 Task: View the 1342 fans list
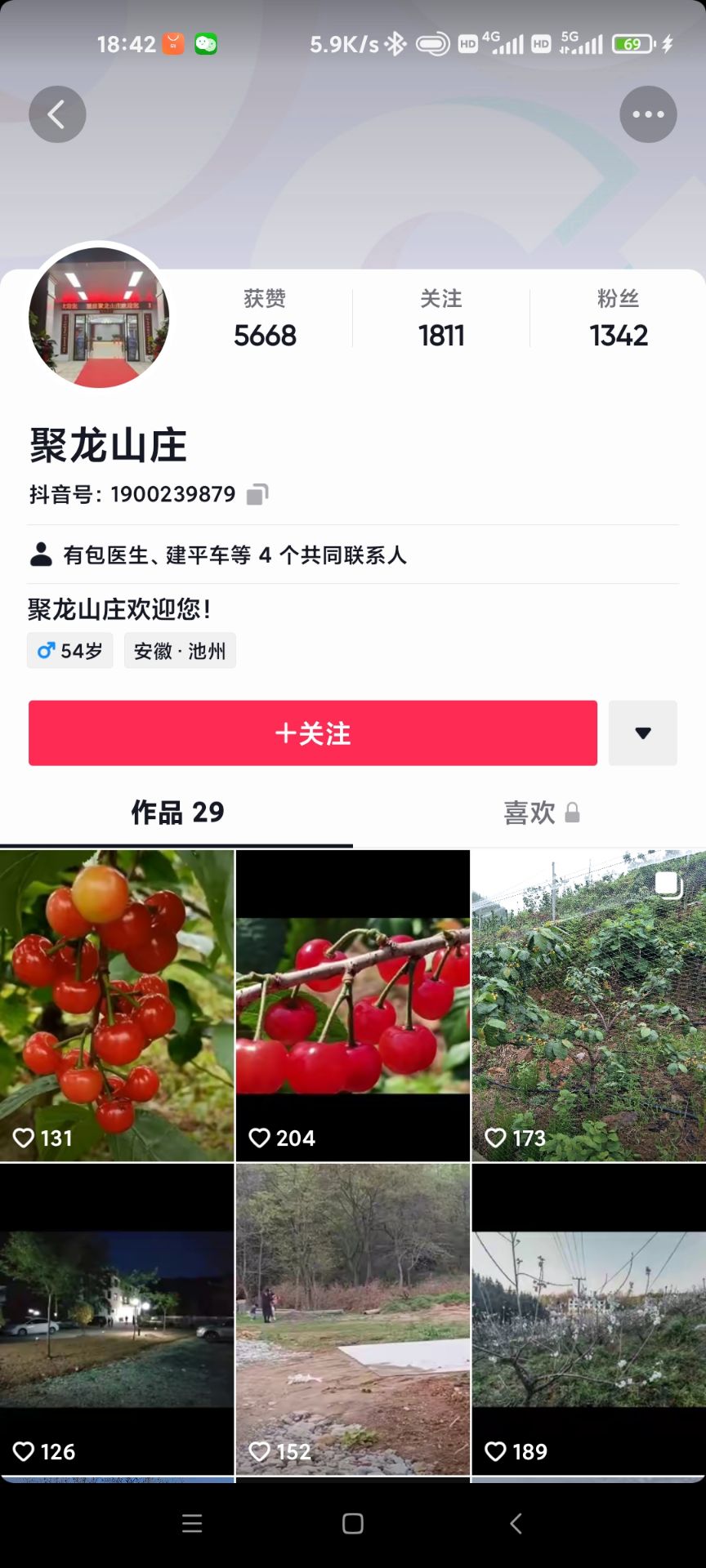pyautogui.click(x=619, y=320)
